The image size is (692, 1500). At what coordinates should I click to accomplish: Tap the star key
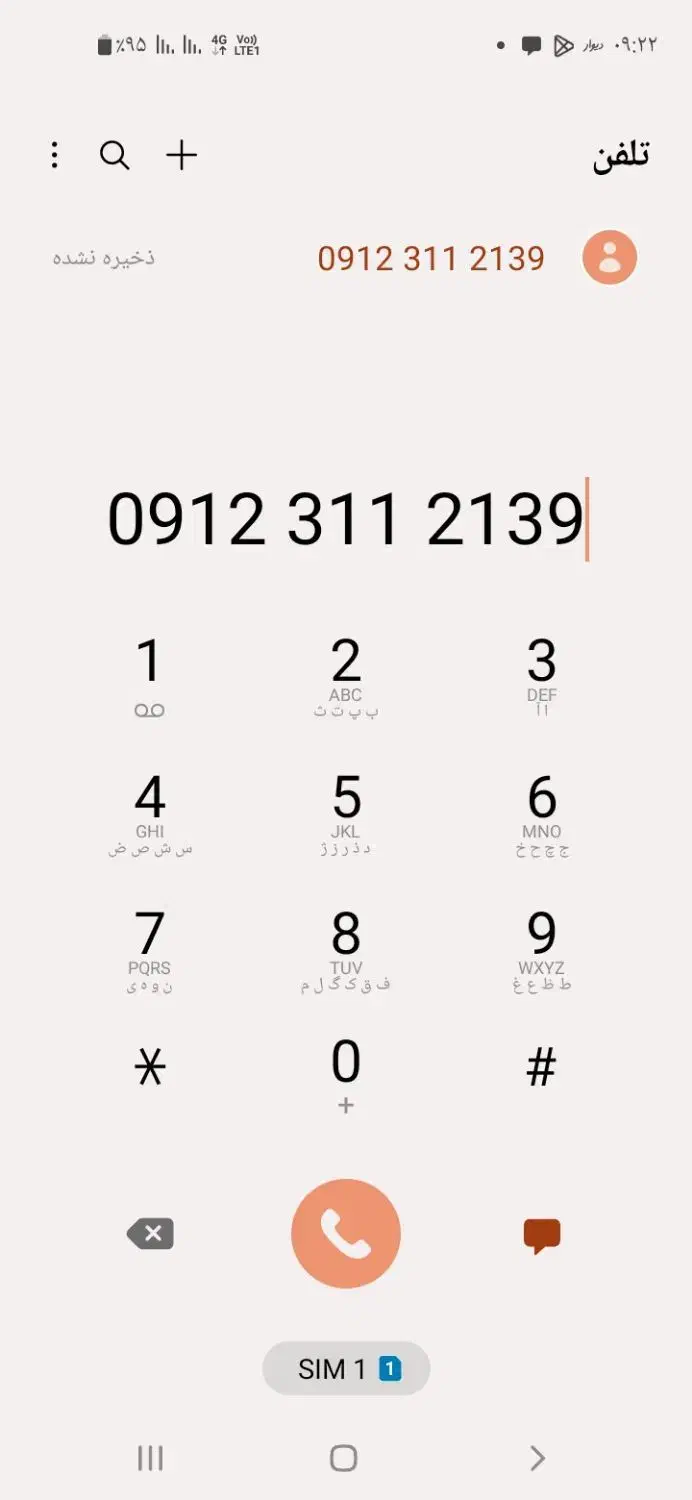[149, 1069]
